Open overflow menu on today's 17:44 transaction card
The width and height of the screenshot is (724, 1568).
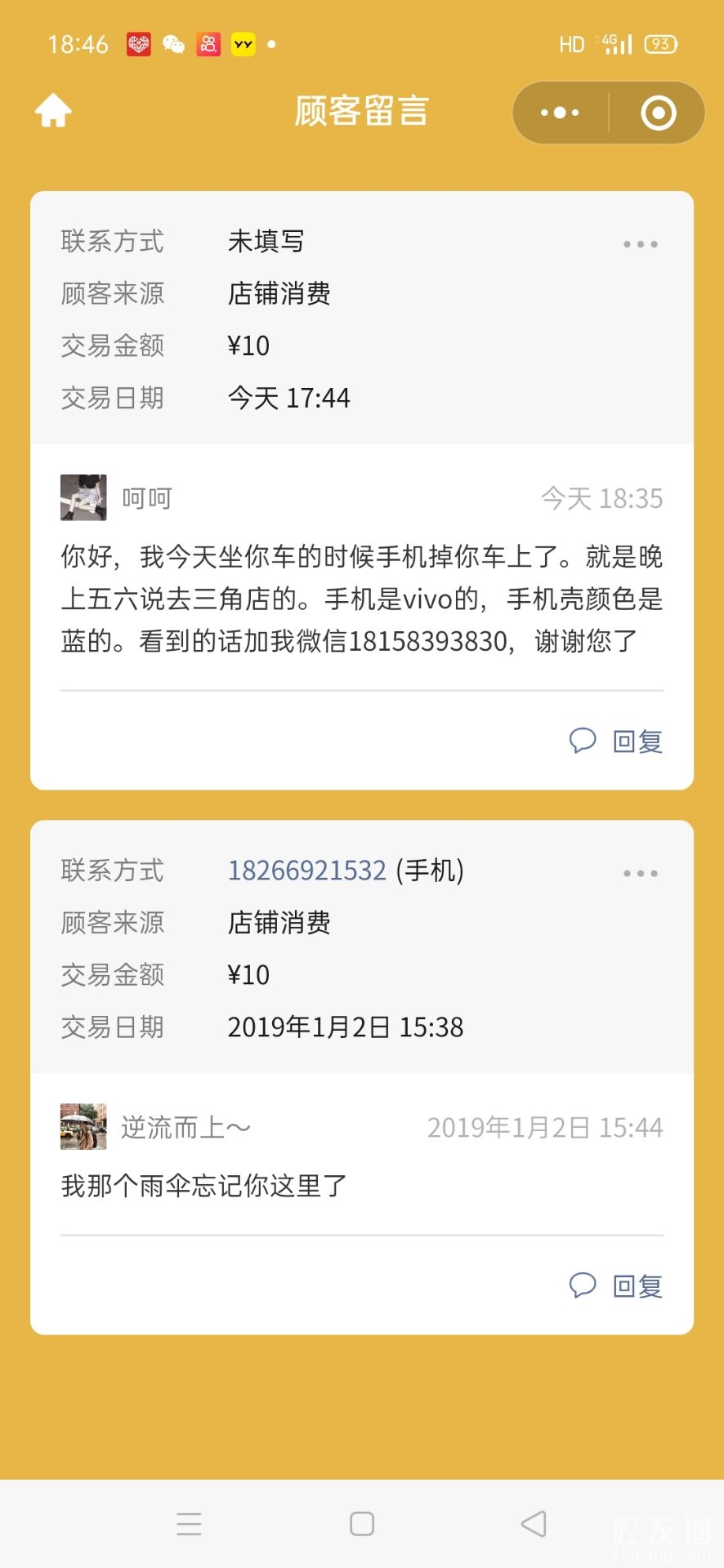click(x=640, y=244)
